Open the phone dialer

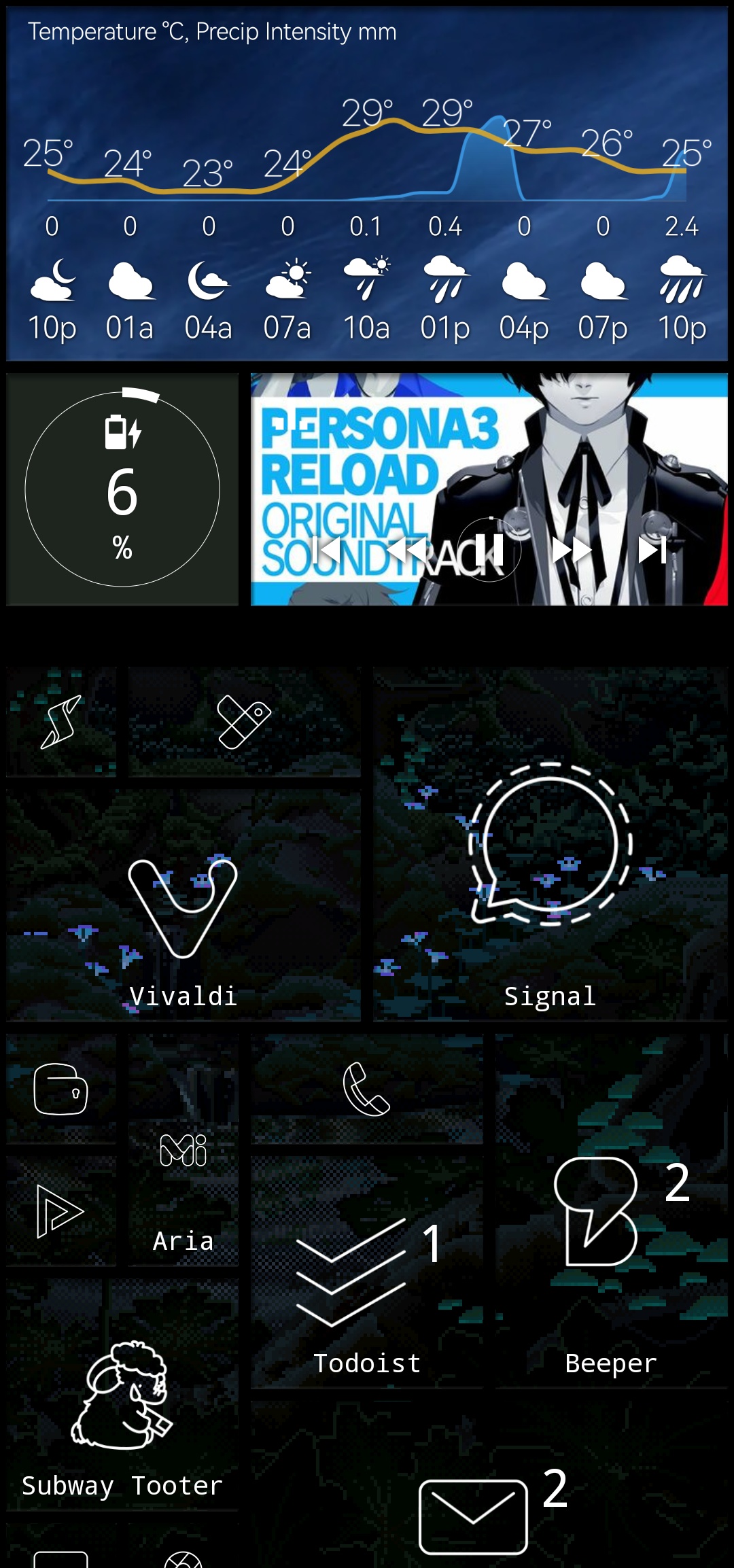[366, 1089]
